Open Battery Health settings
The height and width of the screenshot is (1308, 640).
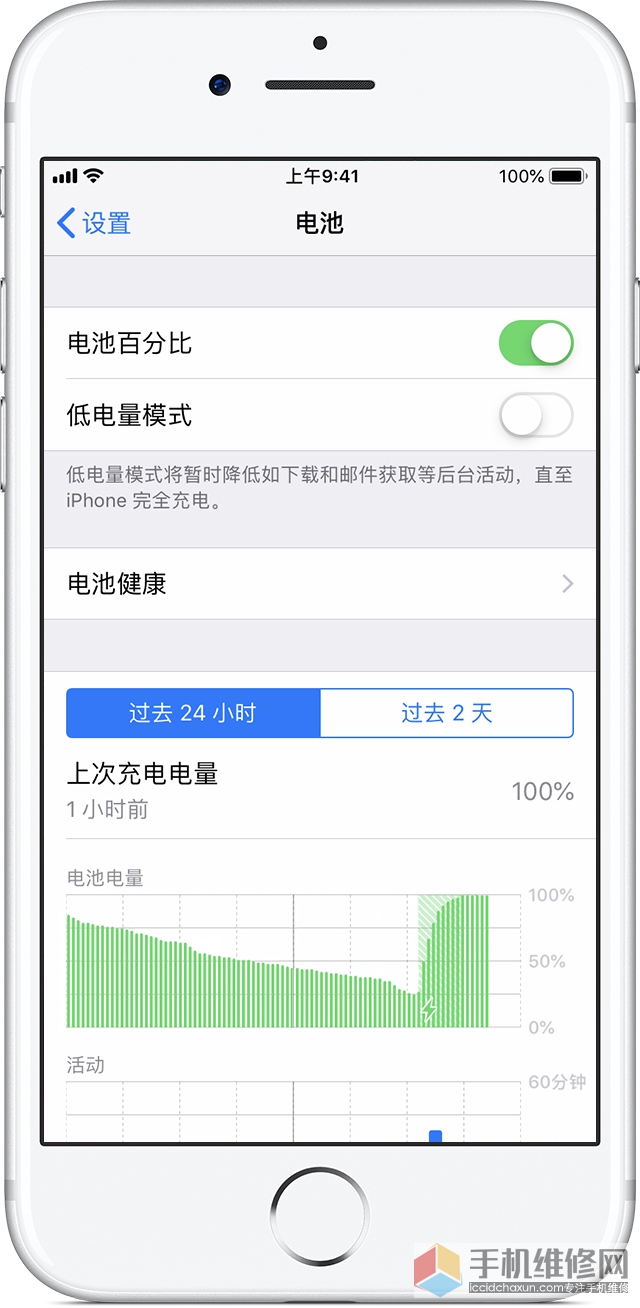tap(320, 583)
